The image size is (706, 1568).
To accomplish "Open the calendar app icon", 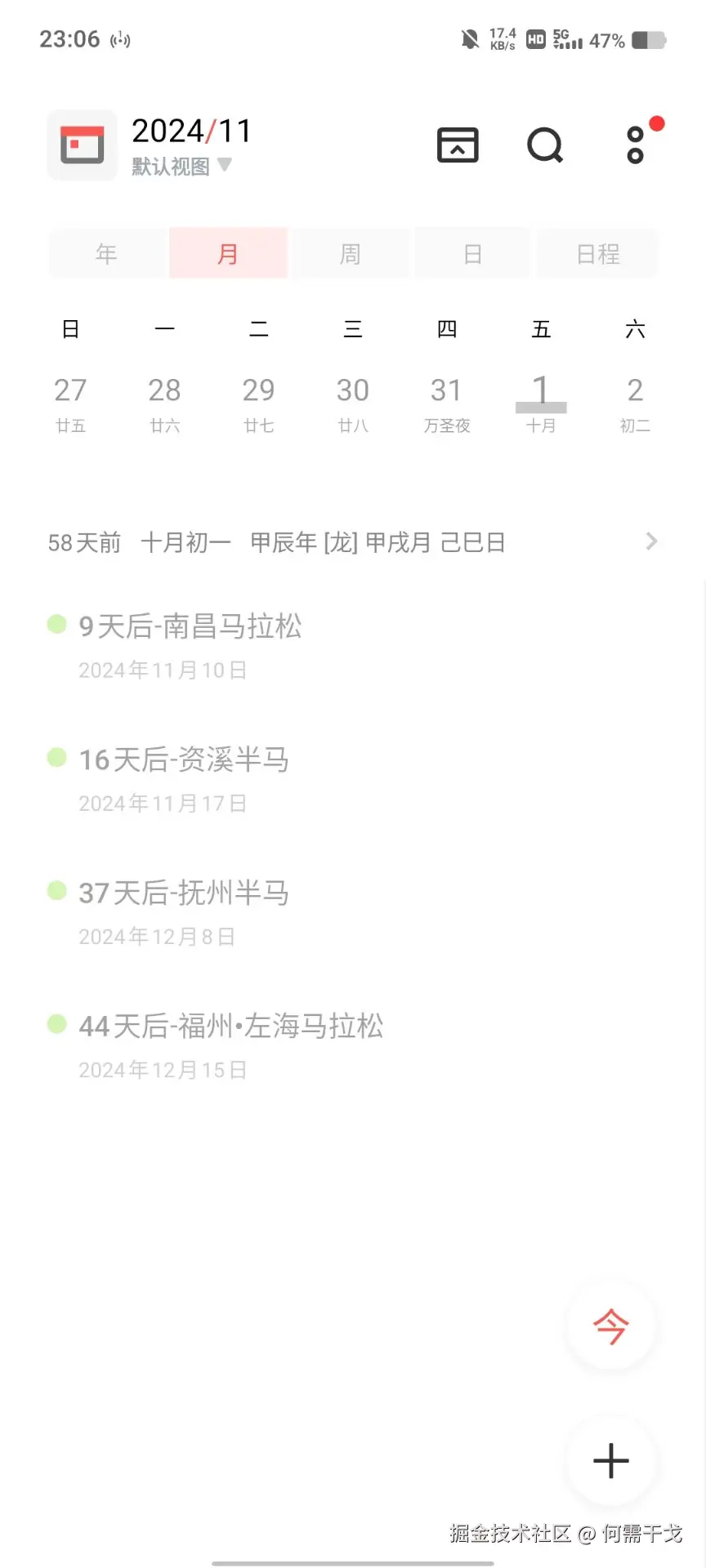I will point(82,145).
